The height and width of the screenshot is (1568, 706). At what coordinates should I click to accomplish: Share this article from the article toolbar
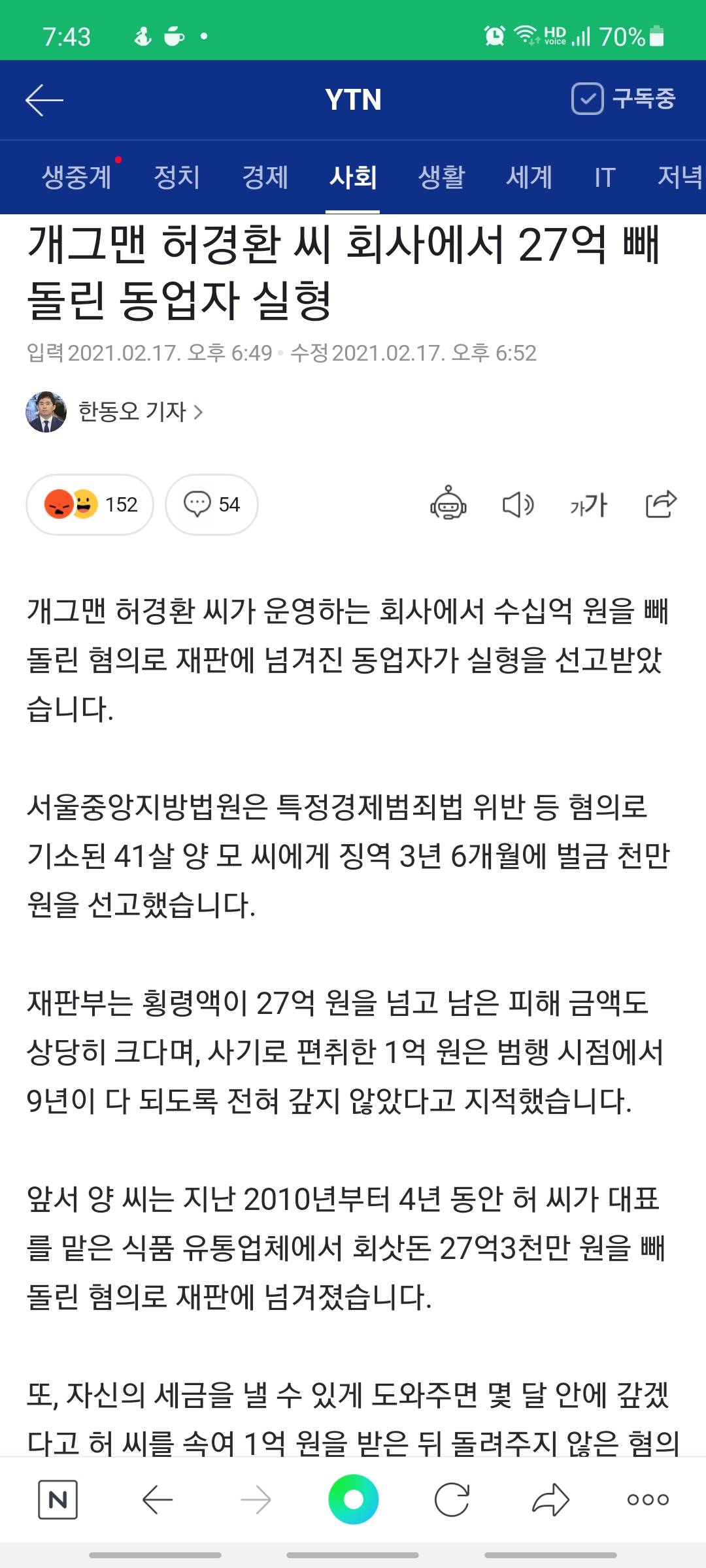[661, 504]
